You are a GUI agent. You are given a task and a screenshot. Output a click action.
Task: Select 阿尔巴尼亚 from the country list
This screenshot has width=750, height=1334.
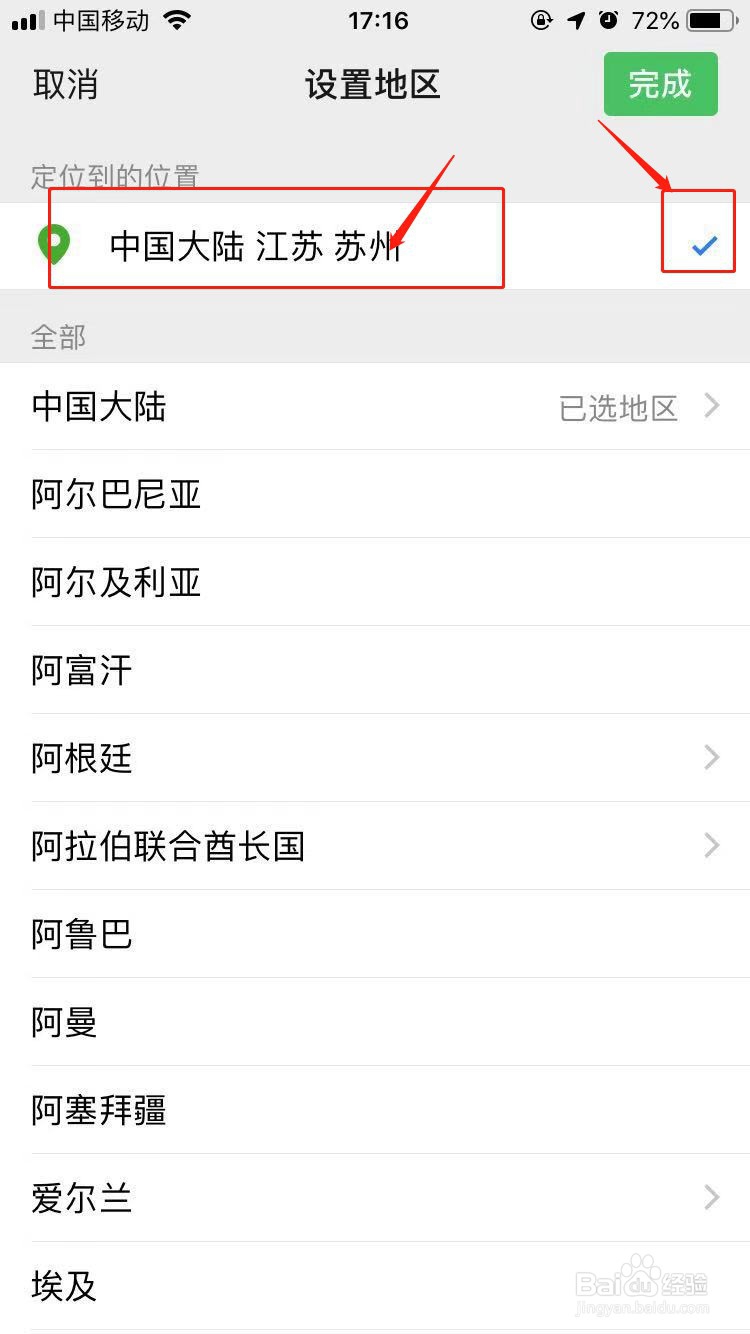(115, 494)
